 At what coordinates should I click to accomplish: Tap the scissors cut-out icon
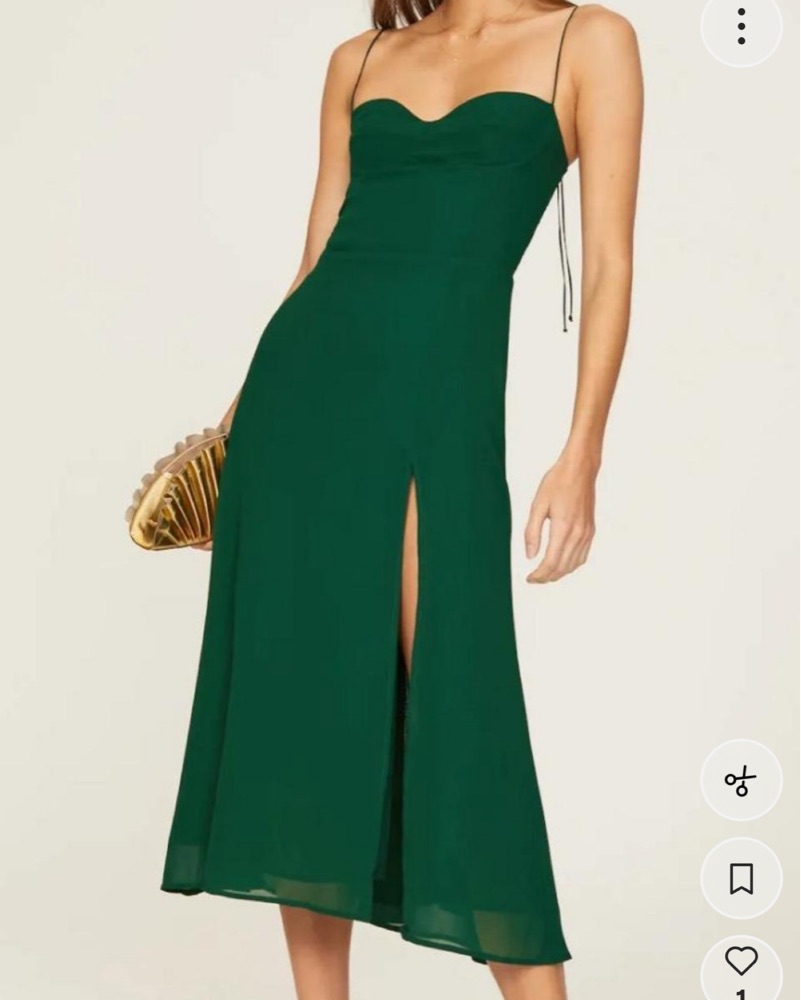pos(741,780)
